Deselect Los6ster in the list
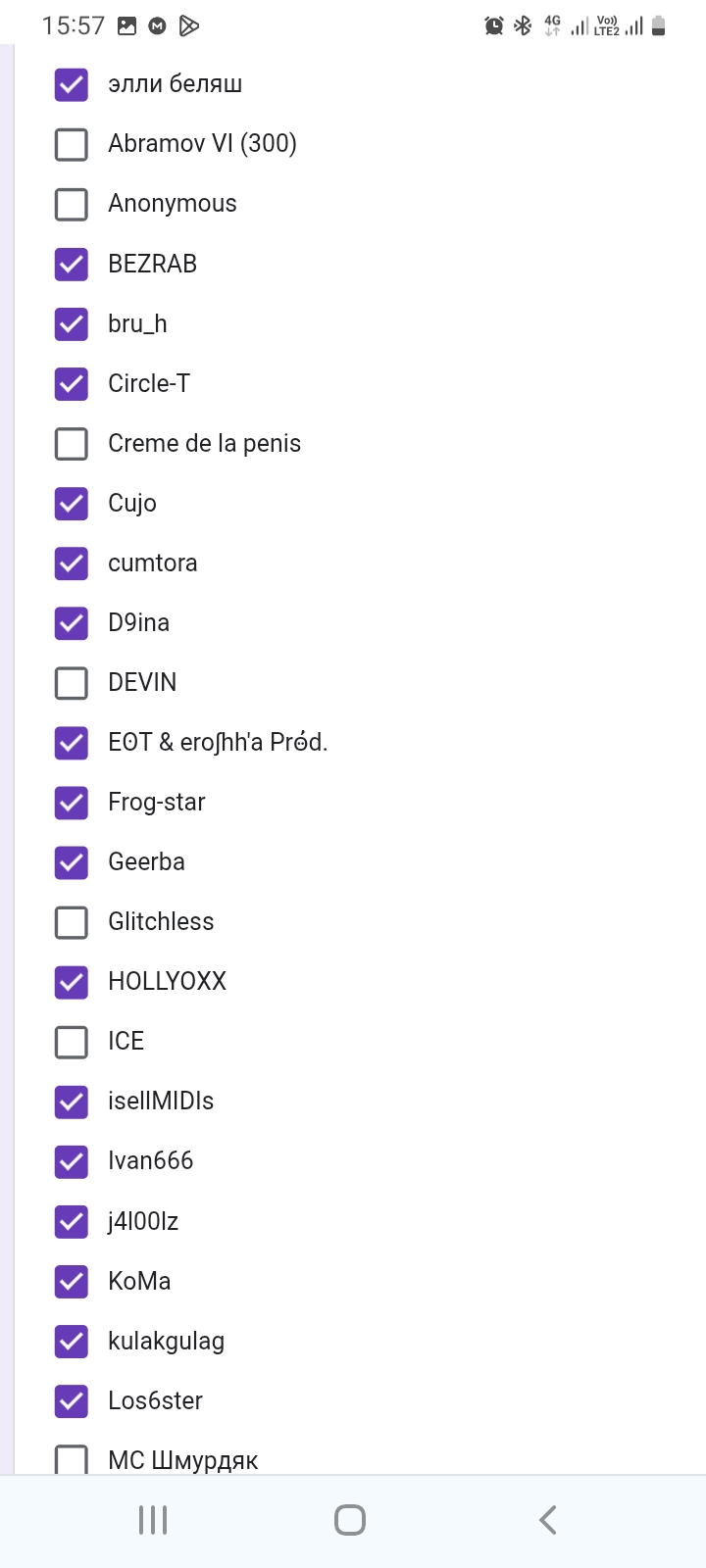This screenshot has width=706, height=1568. 72,1400
